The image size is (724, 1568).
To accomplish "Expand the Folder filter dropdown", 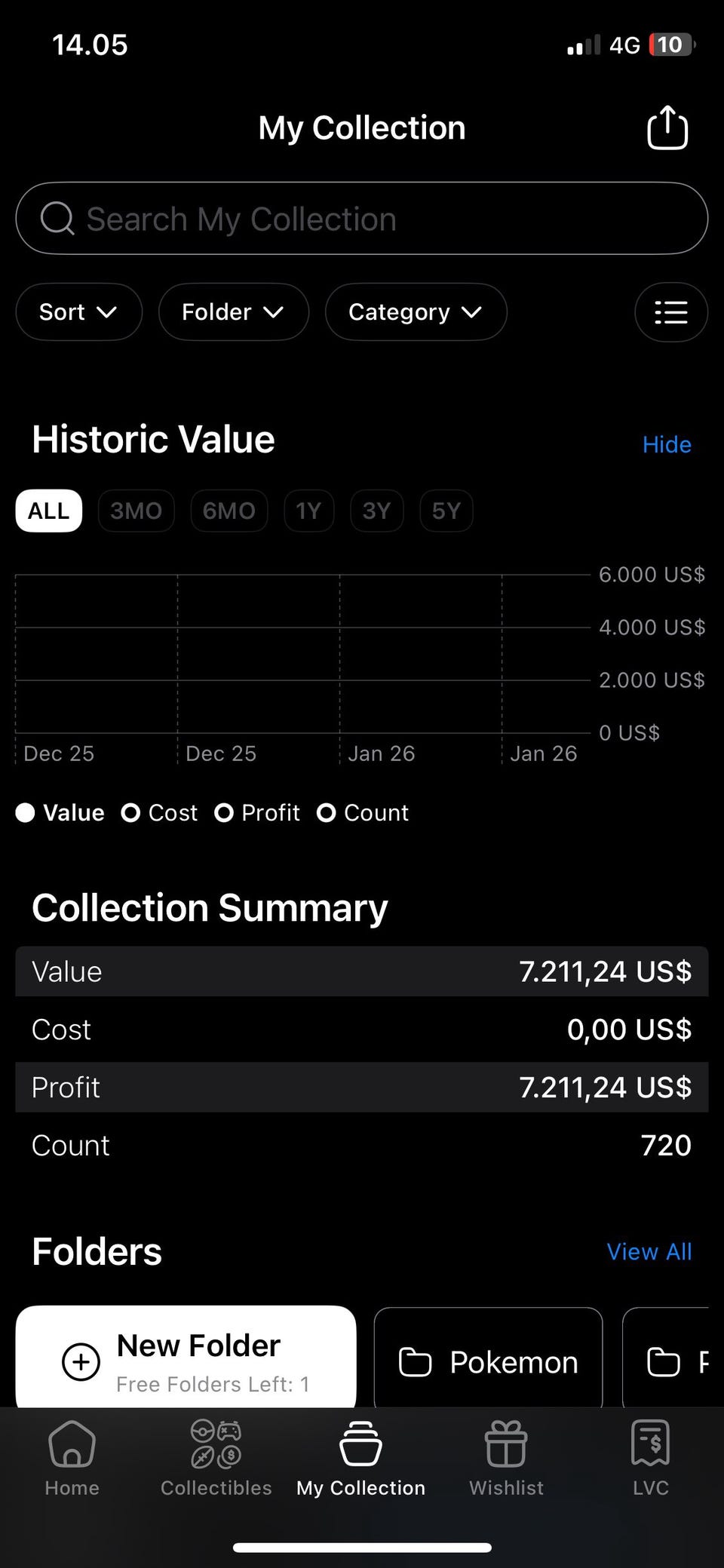I will coord(233,312).
